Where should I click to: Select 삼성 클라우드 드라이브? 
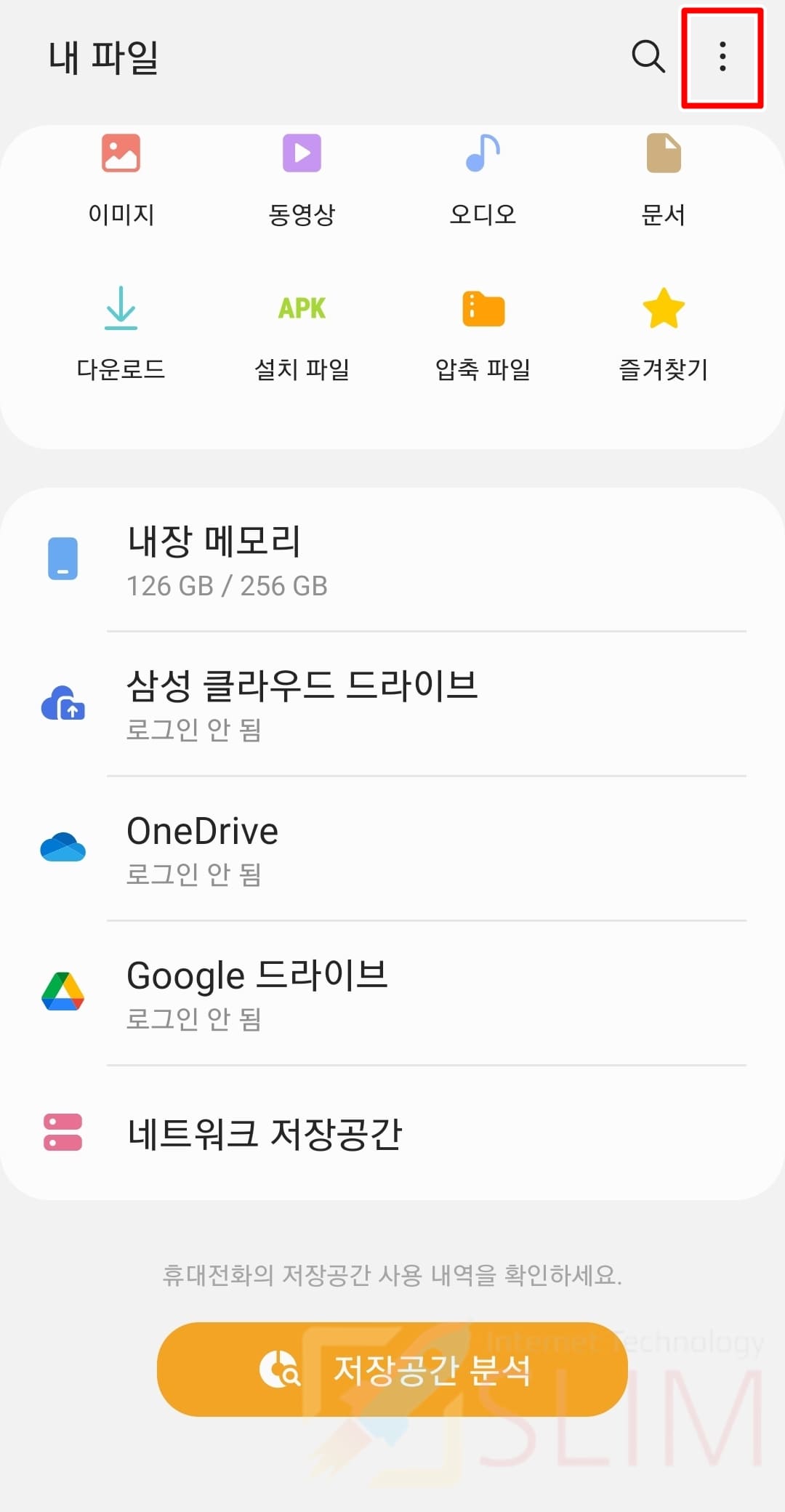click(x=392, y=704)
